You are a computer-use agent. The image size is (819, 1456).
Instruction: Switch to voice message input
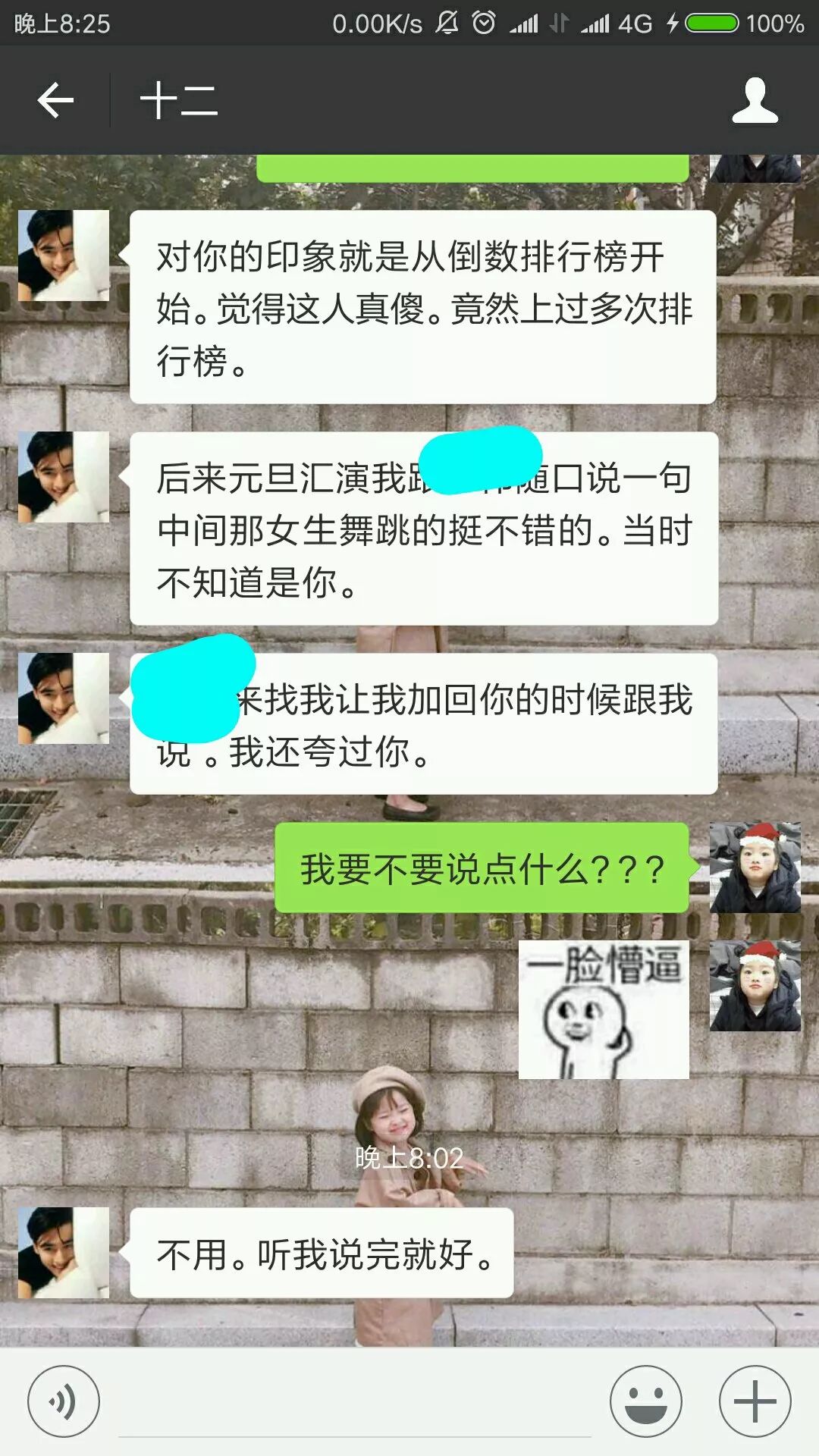coord(63,1401)
